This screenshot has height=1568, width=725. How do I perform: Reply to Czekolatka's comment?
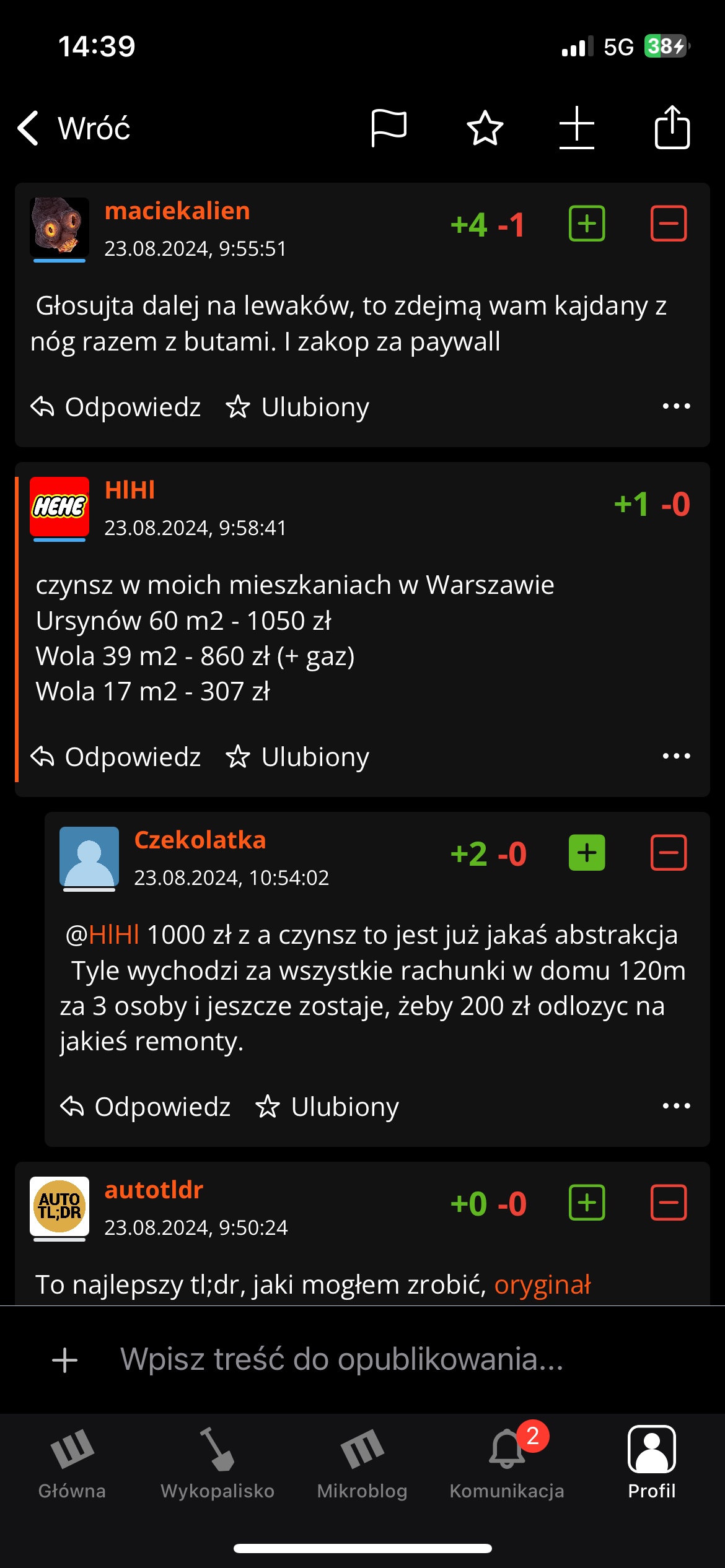[x=146, y=1107]
